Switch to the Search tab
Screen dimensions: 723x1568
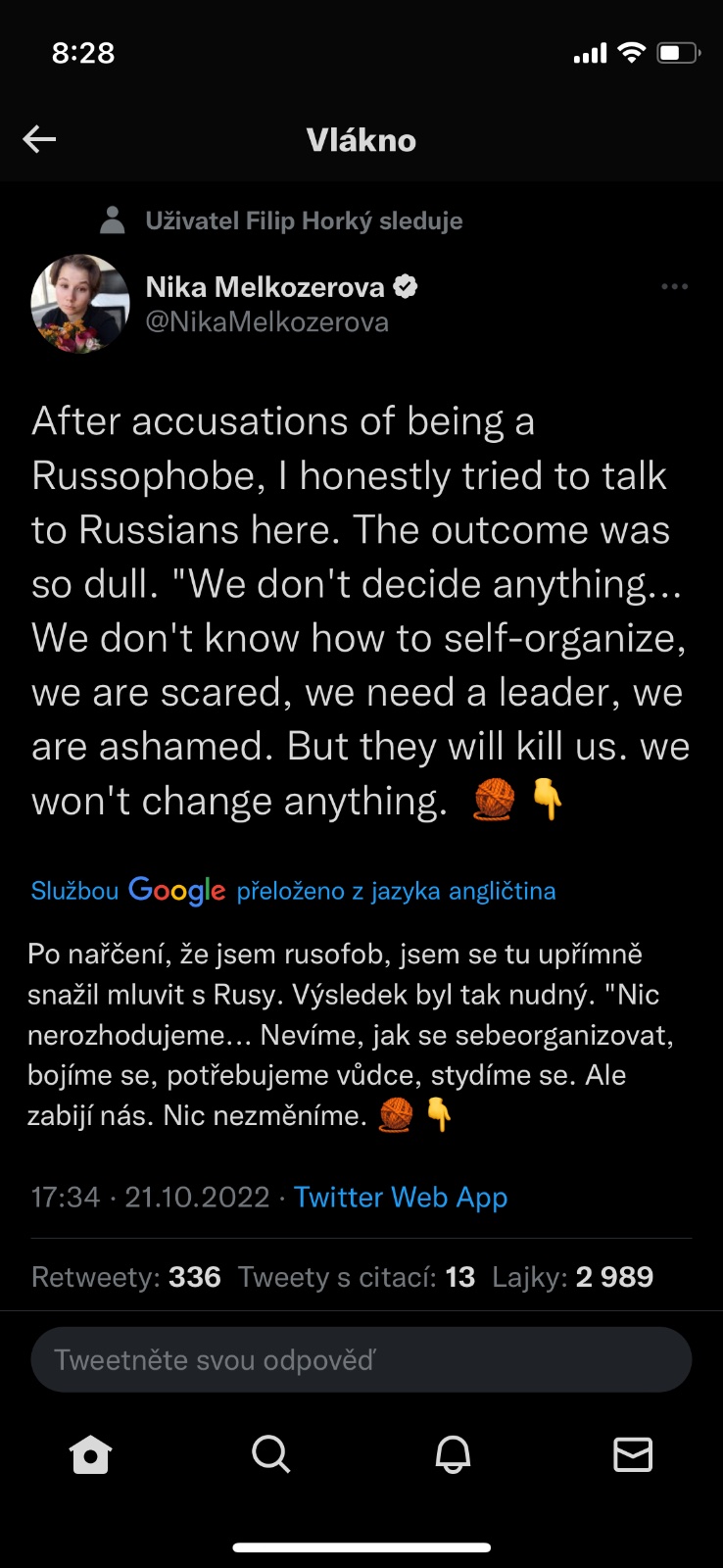pyautogui.click(x=271, y=1455)
